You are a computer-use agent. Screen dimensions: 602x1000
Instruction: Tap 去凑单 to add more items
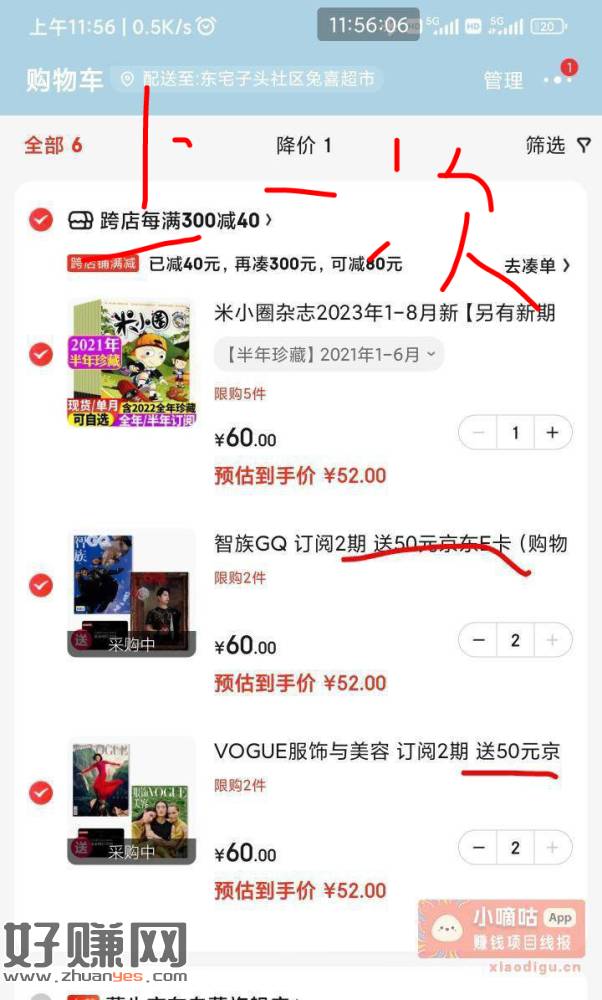(536, 265)
